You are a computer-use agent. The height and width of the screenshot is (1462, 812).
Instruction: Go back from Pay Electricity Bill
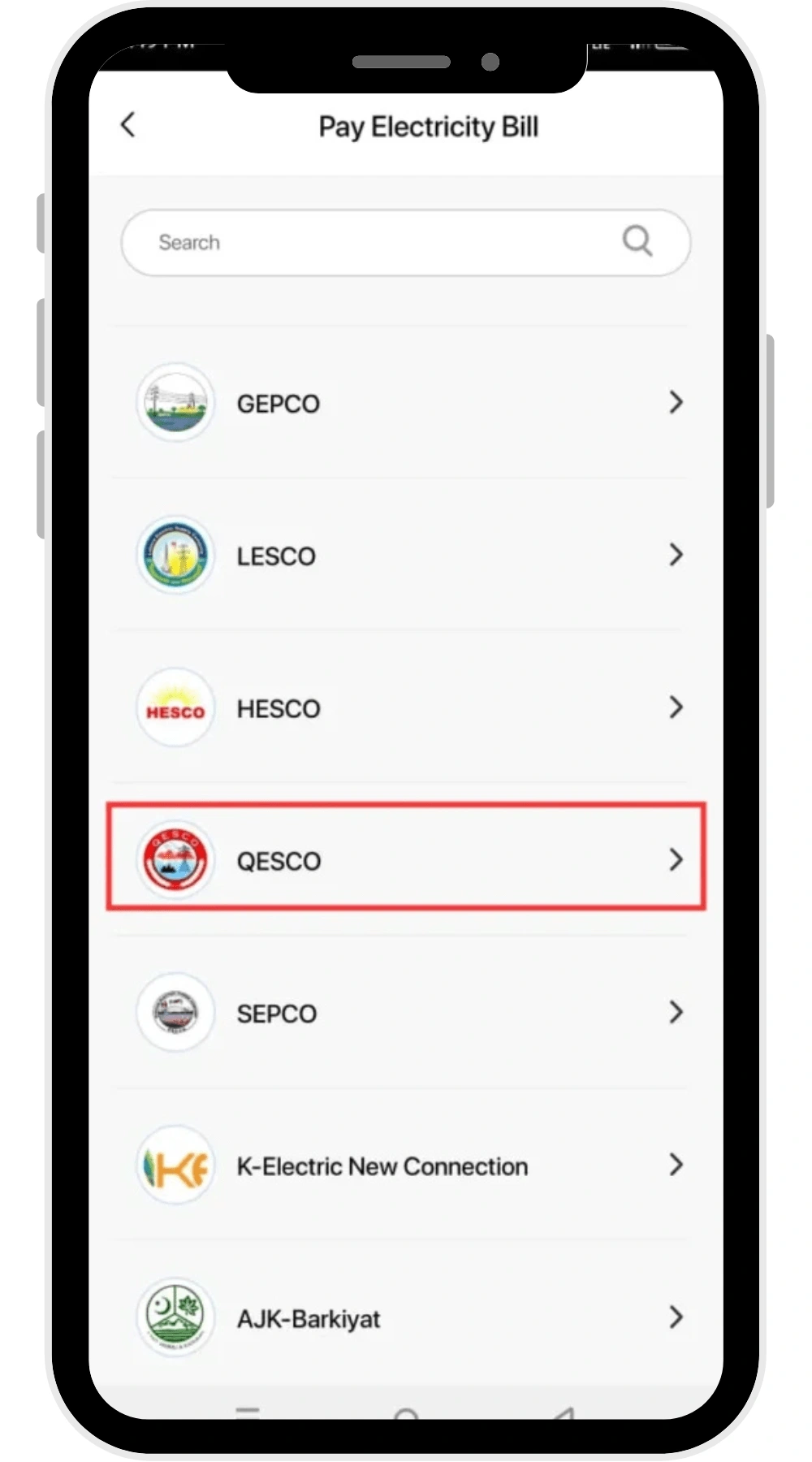(x=128, y=125)
